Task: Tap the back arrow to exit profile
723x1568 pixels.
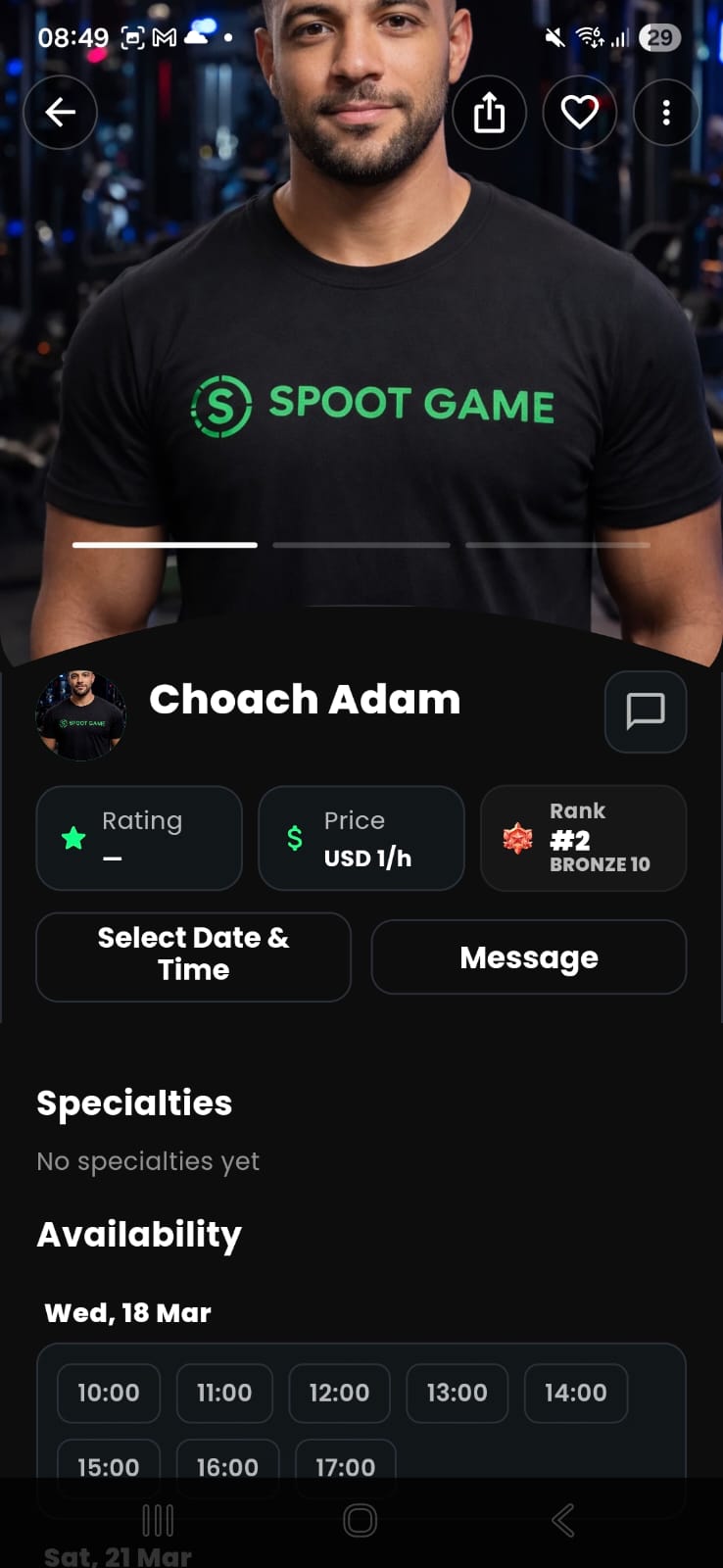Action: 60,112
